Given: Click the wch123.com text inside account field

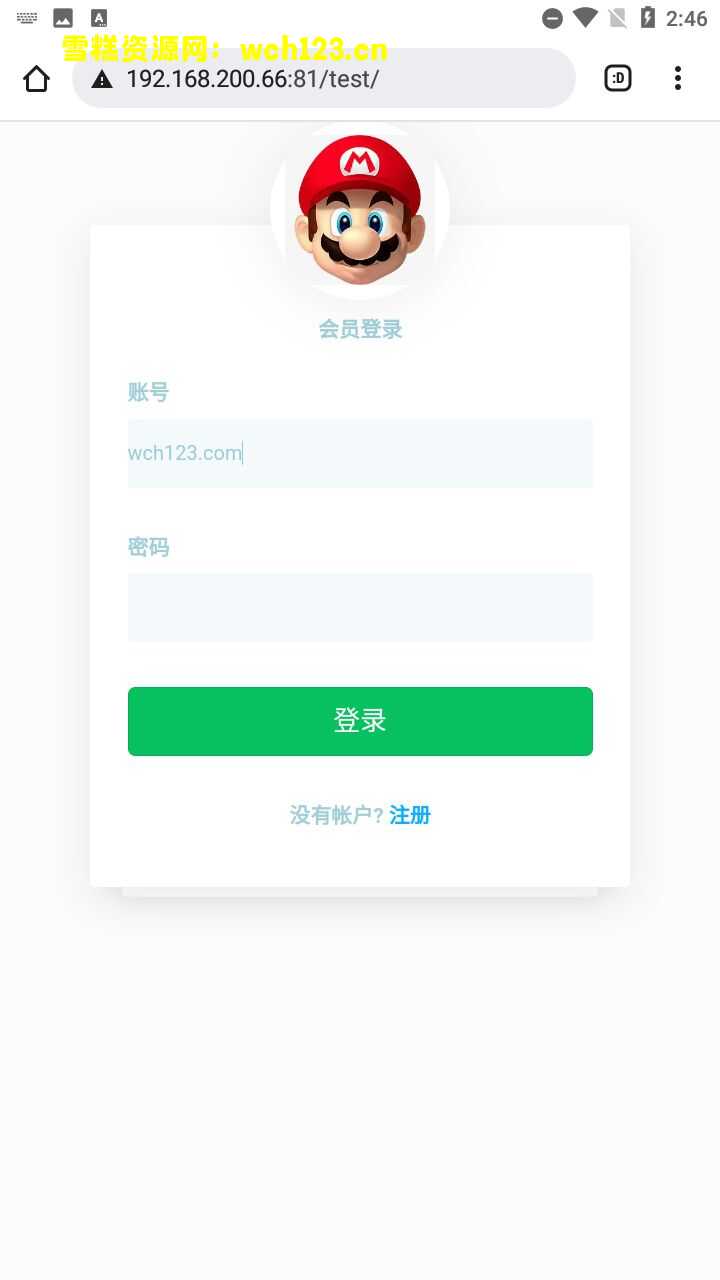Looking at the screenshot, I should pyautogui.click(x=185, y=453).
